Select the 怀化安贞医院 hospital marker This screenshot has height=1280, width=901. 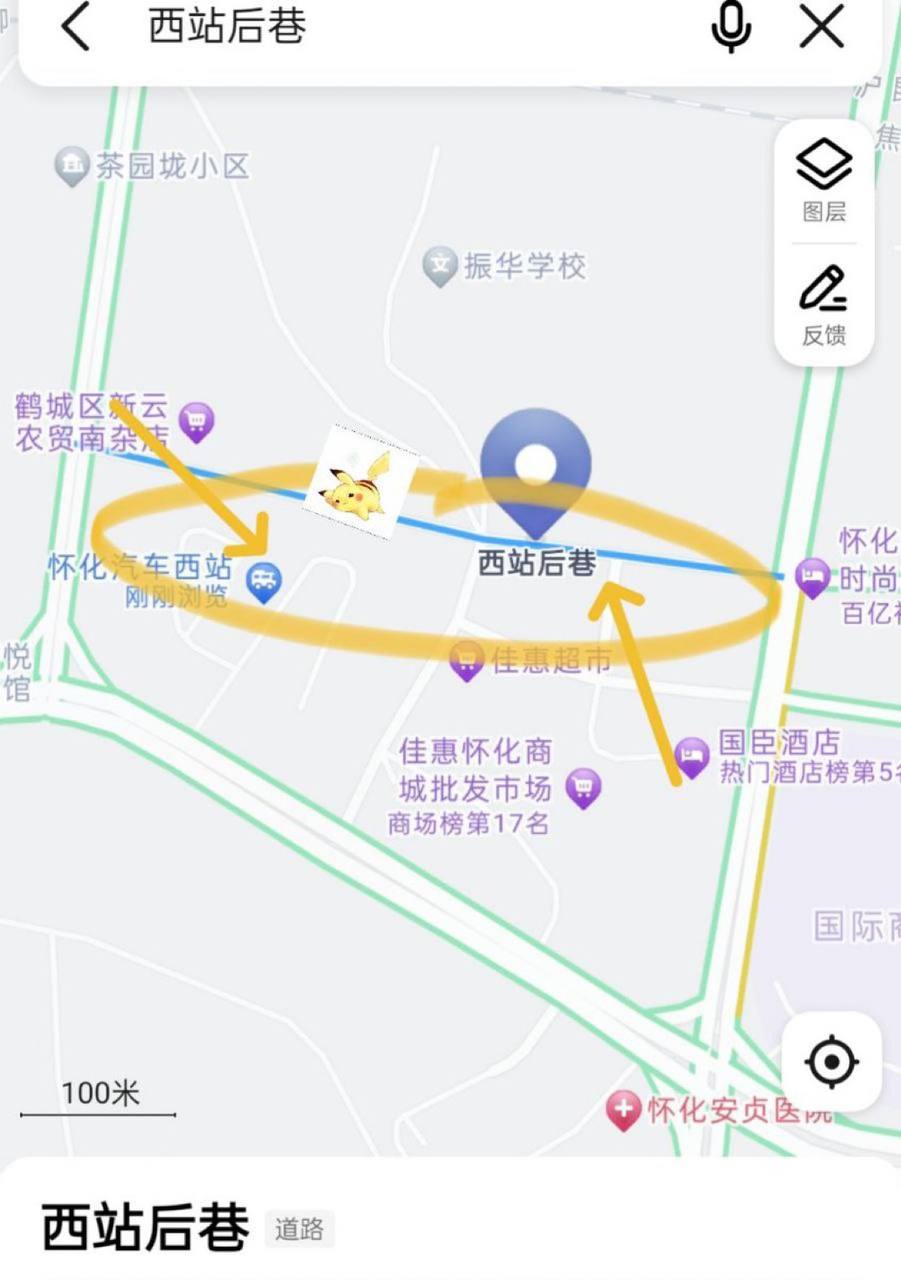[x=624, y=1110]
